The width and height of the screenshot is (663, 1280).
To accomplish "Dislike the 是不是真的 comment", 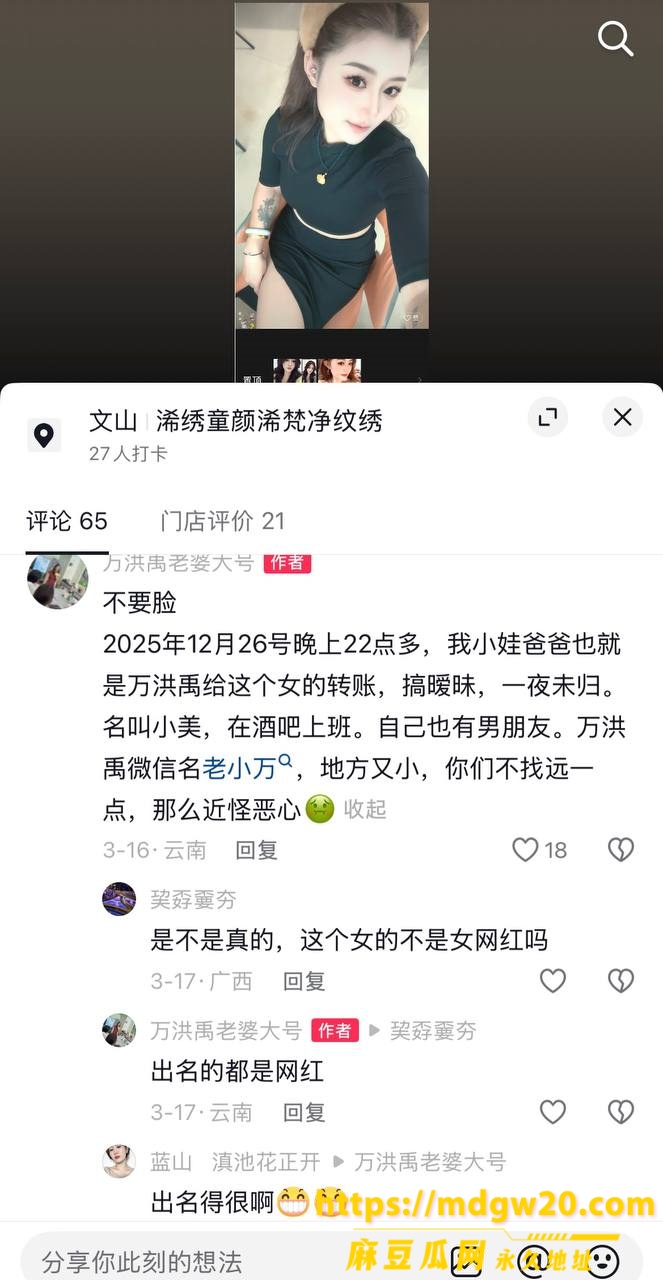I will [x=621, y=981].
